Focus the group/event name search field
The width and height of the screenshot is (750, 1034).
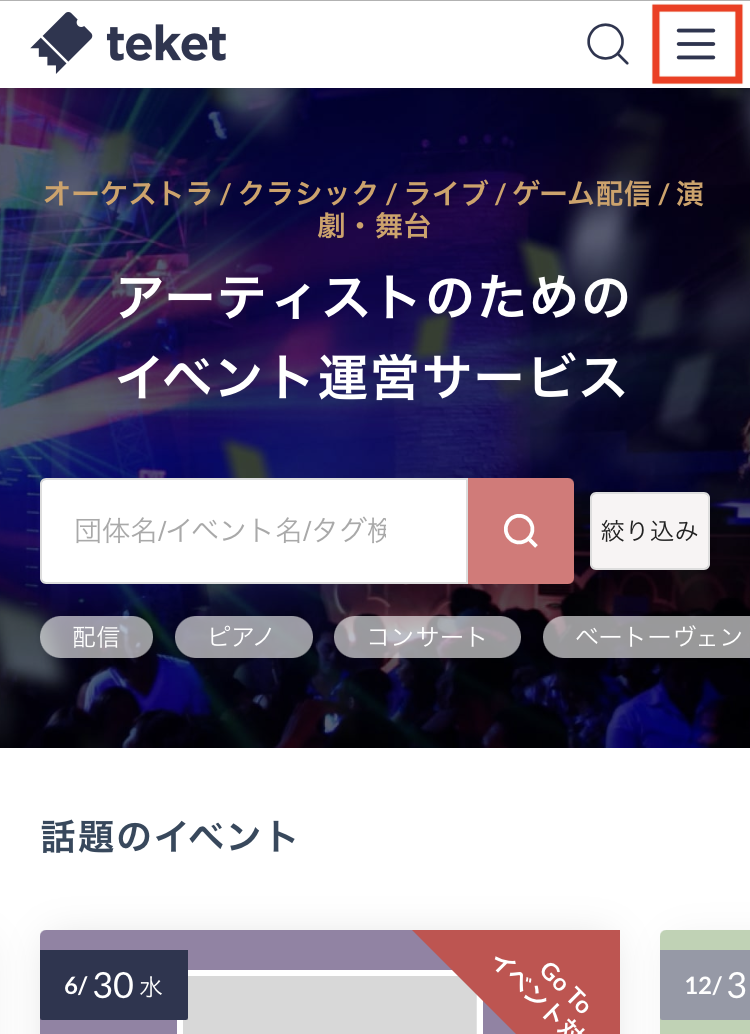click(253, 531)
